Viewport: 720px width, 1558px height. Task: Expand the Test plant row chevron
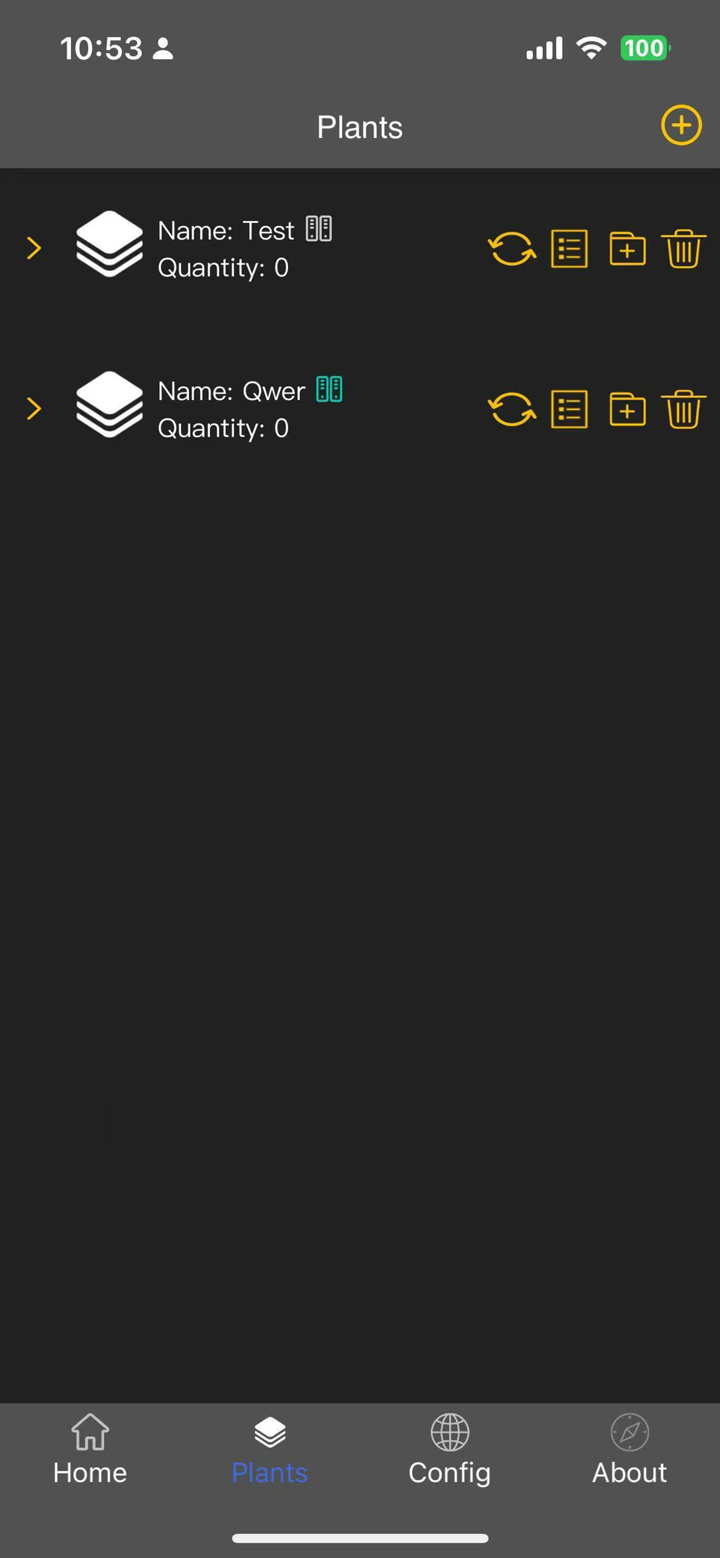coord(33,248)
